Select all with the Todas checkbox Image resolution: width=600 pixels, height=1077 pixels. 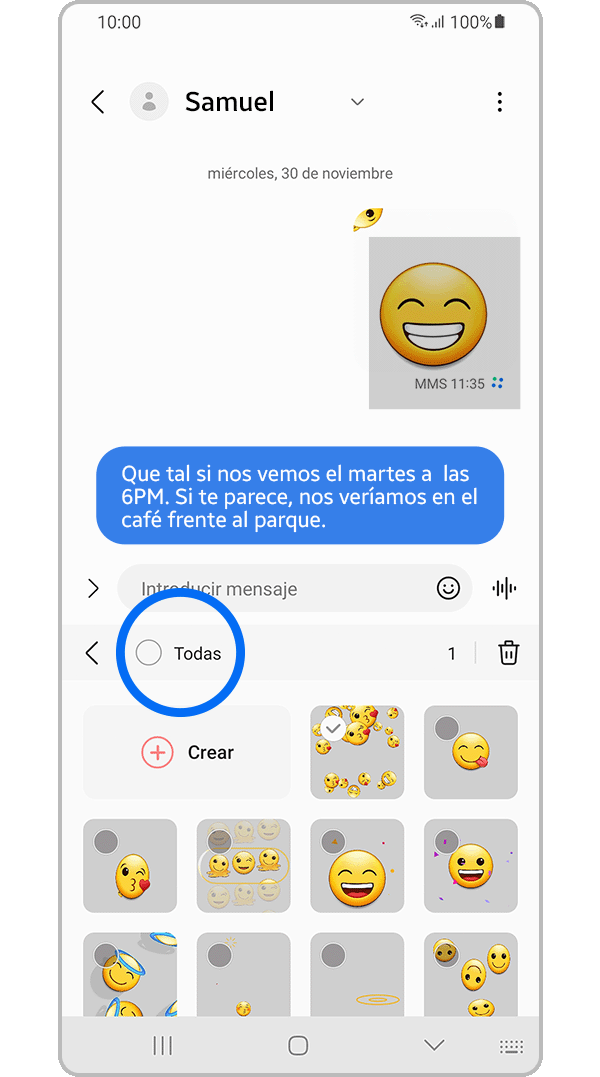pos(149,653)
